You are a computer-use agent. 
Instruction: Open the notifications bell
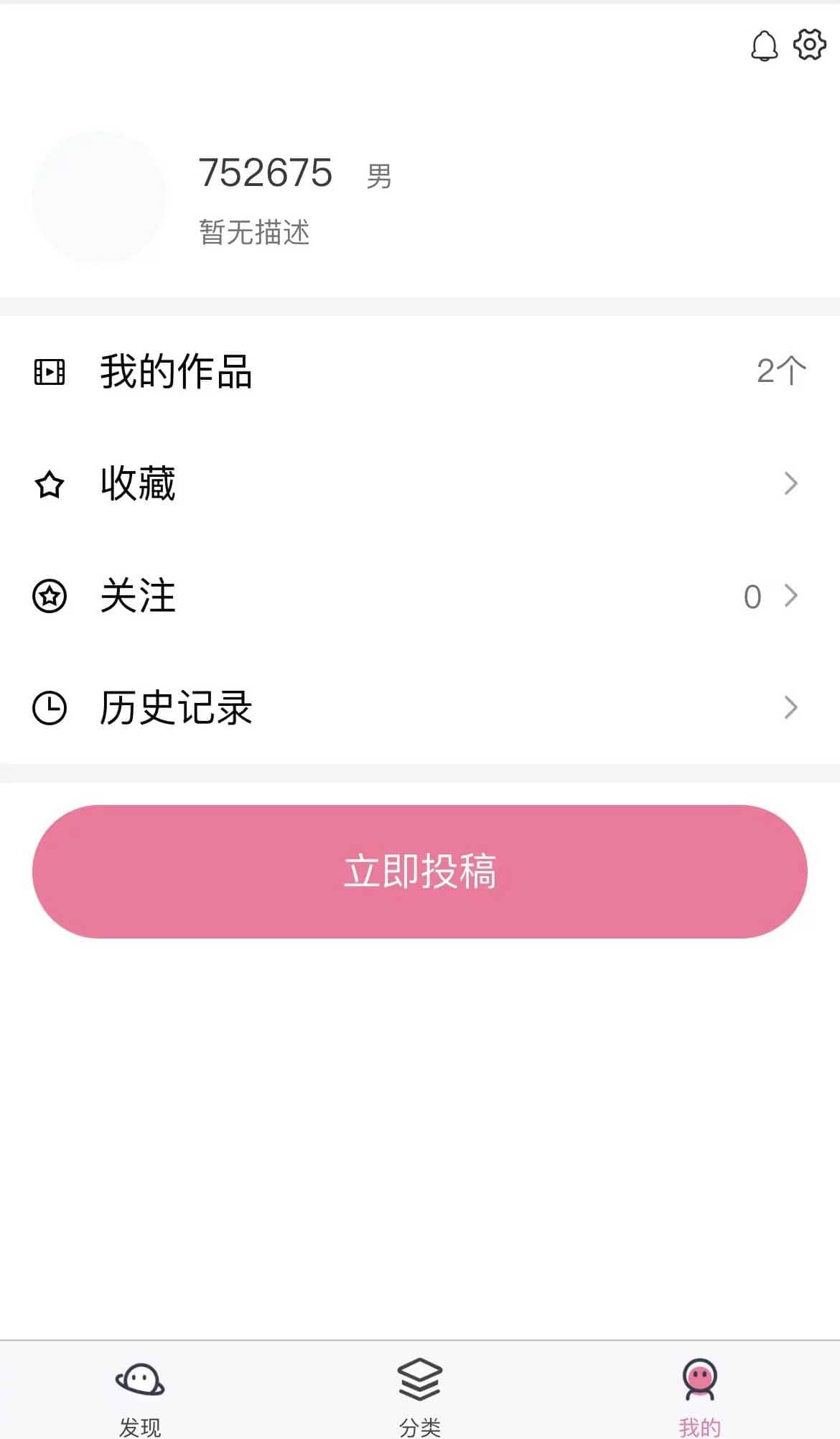pos(764,46)
